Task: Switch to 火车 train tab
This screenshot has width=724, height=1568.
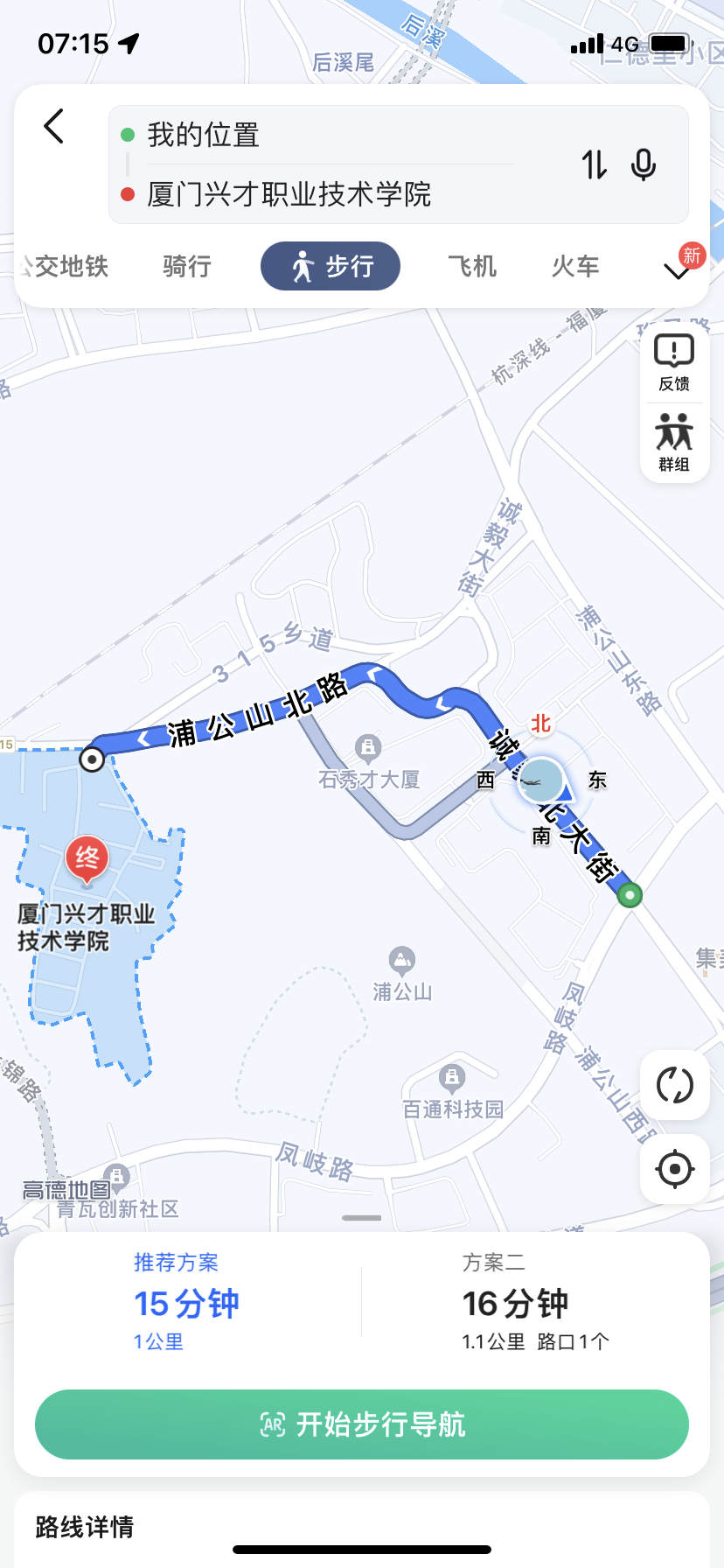Action: pyautogui.click(x=575, y=266)
